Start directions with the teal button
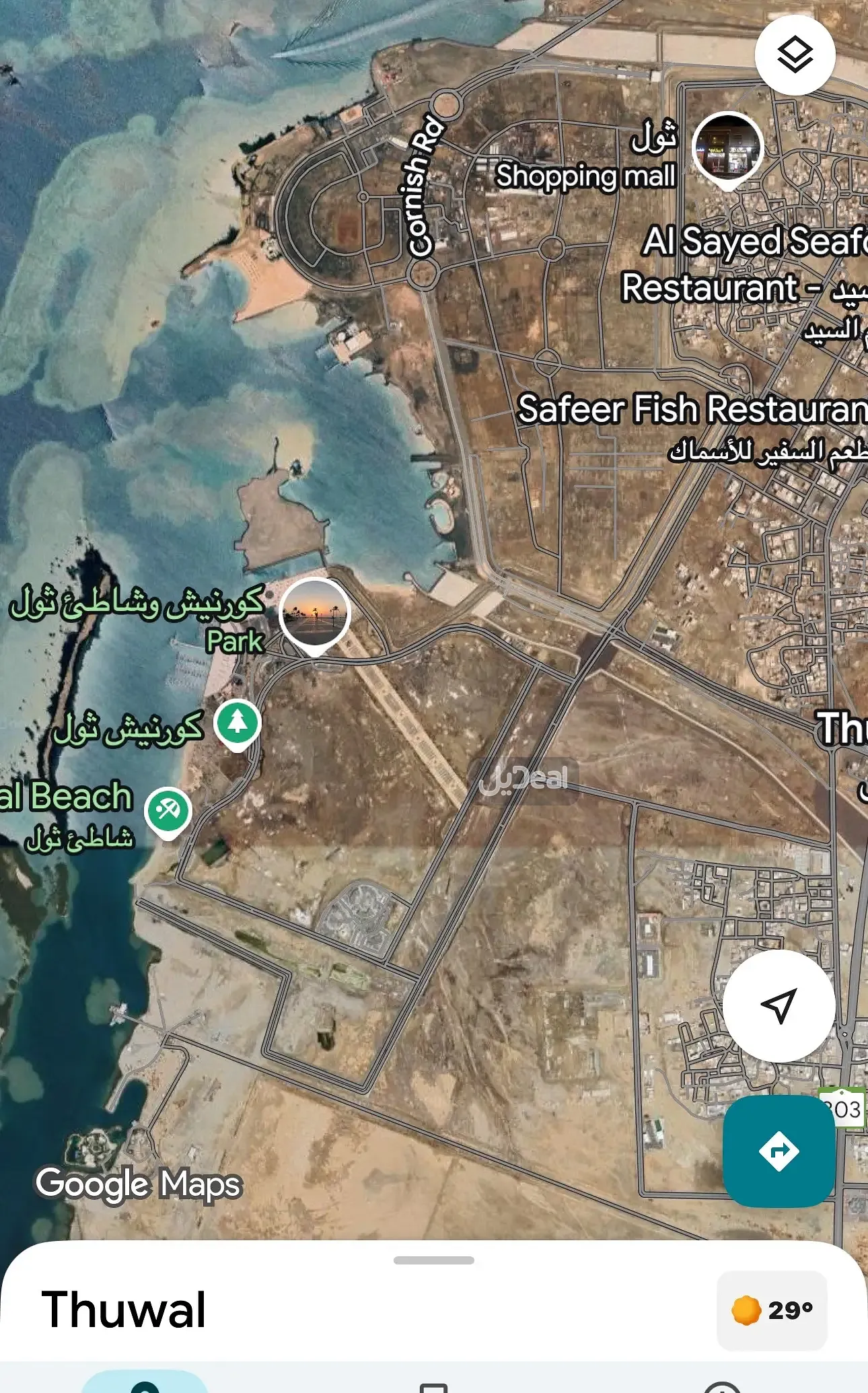Screen dimensions: 868x1393 779,1151
